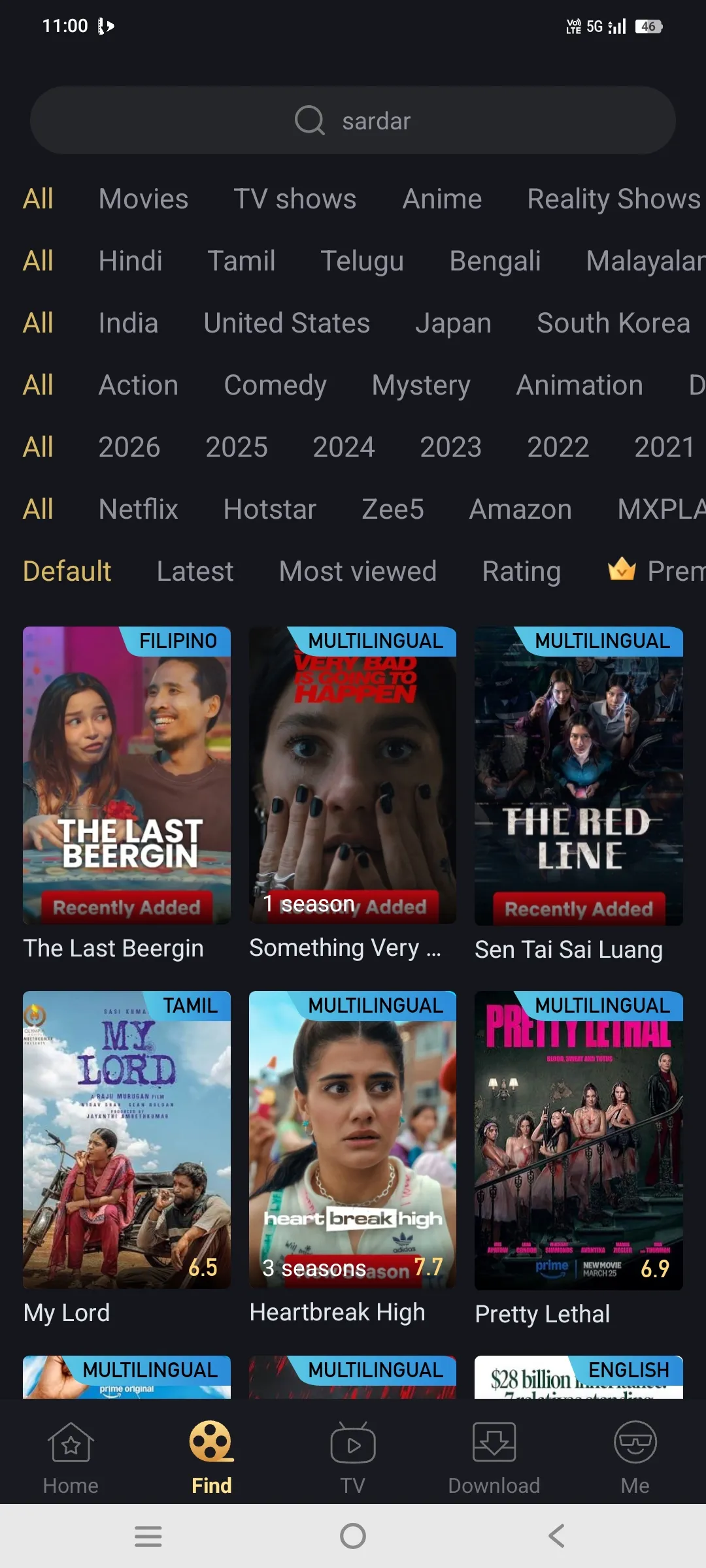Sort by Most viewed
Viewport: 706px width, 1568px height.
(358, 572)
